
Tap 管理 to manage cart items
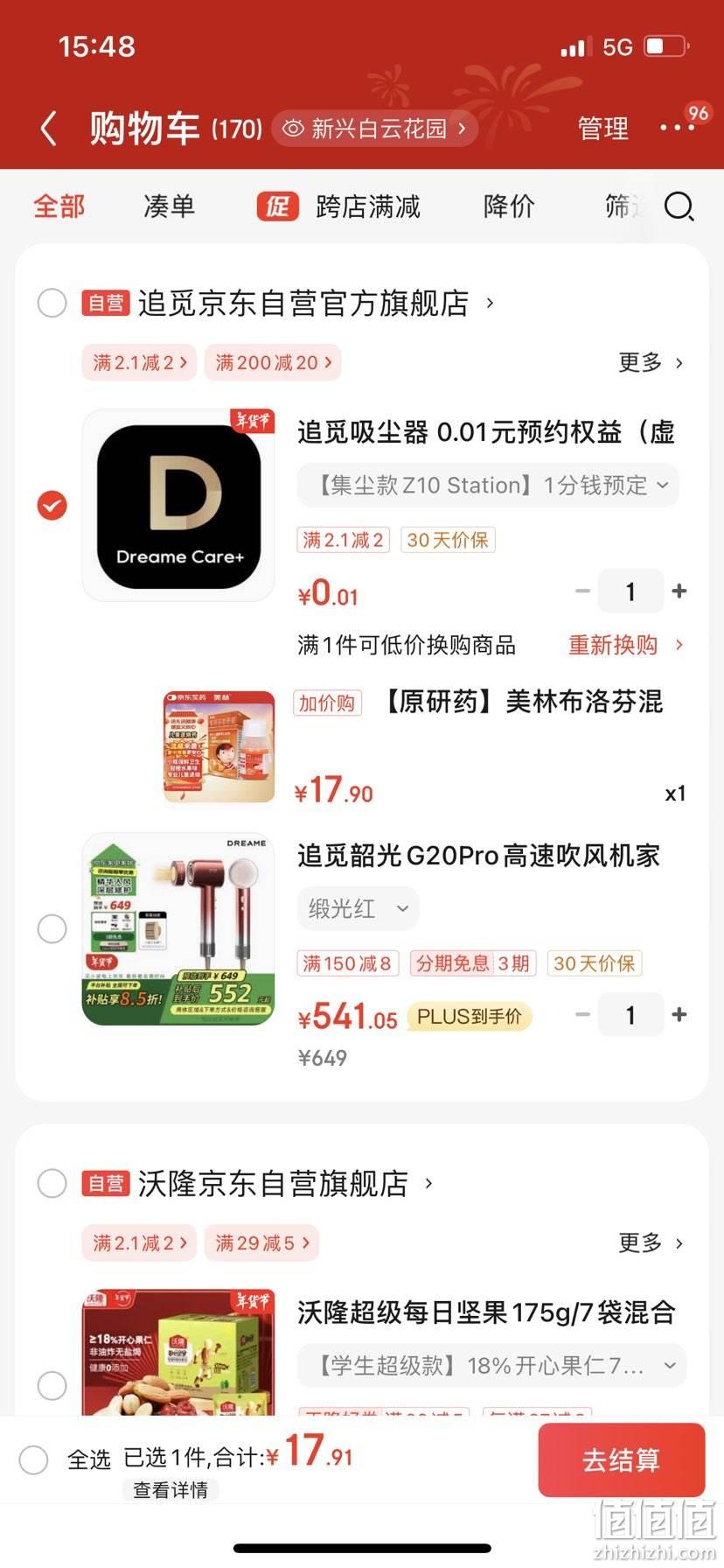coord(603,129)
